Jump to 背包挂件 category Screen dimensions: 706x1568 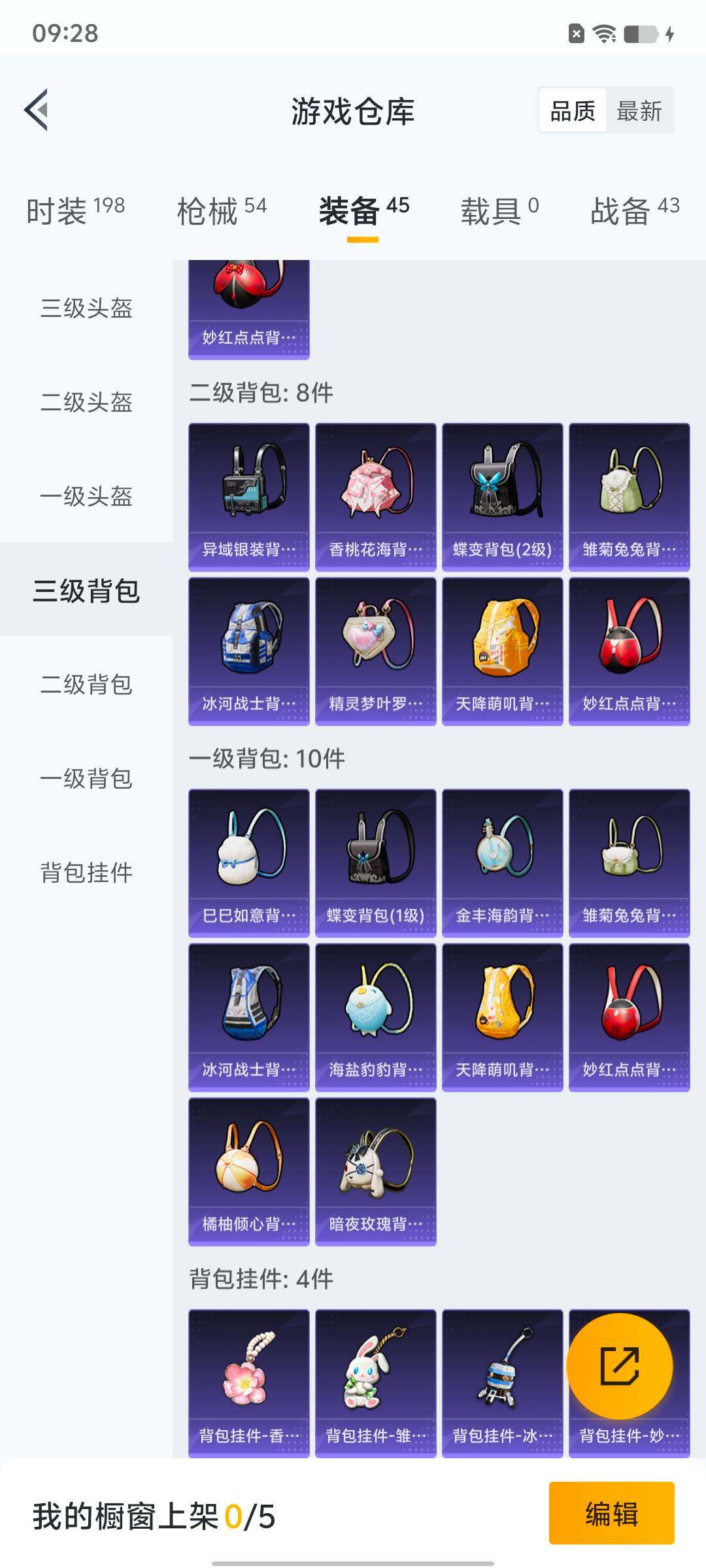(86, 872)
